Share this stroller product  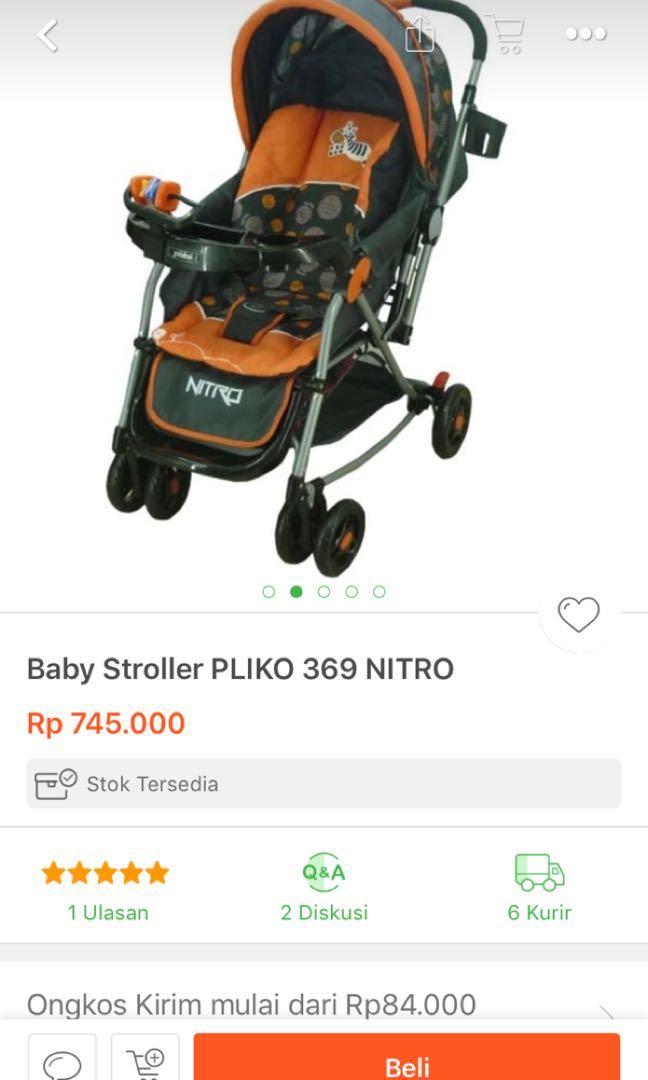[420, 35]
